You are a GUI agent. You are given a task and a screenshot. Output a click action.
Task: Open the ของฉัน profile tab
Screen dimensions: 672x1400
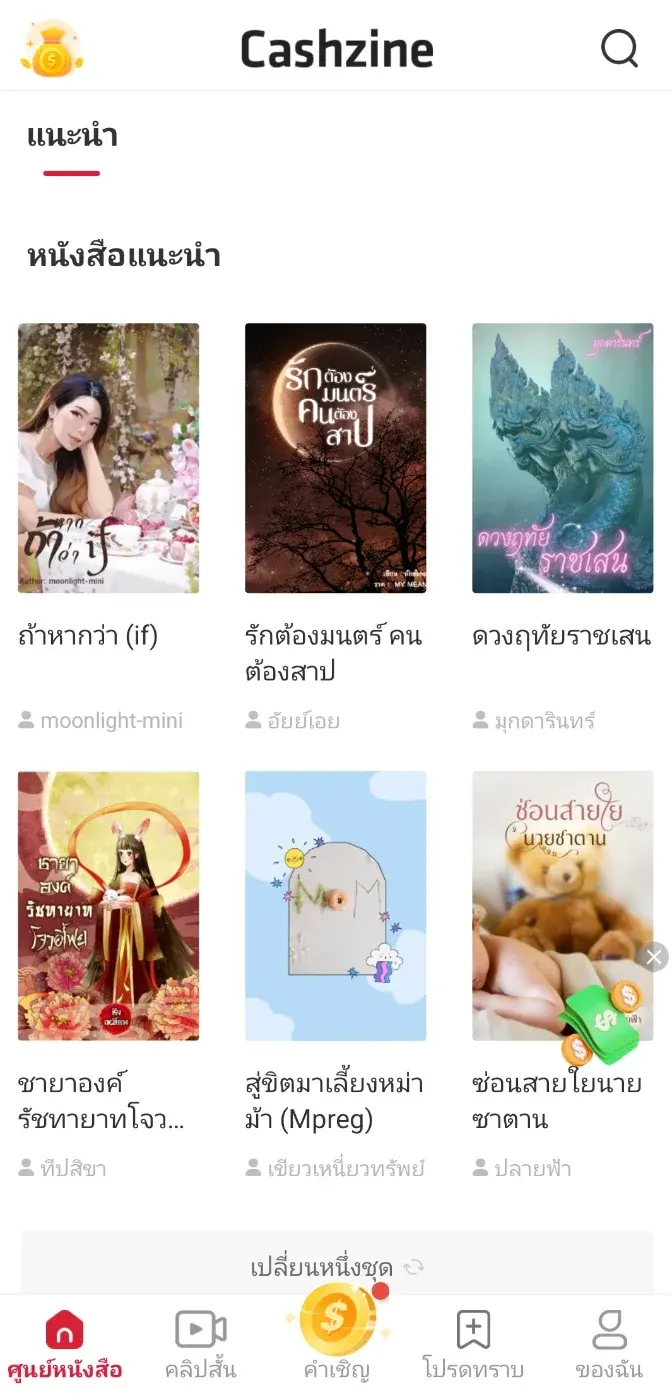coord(608,1346)
